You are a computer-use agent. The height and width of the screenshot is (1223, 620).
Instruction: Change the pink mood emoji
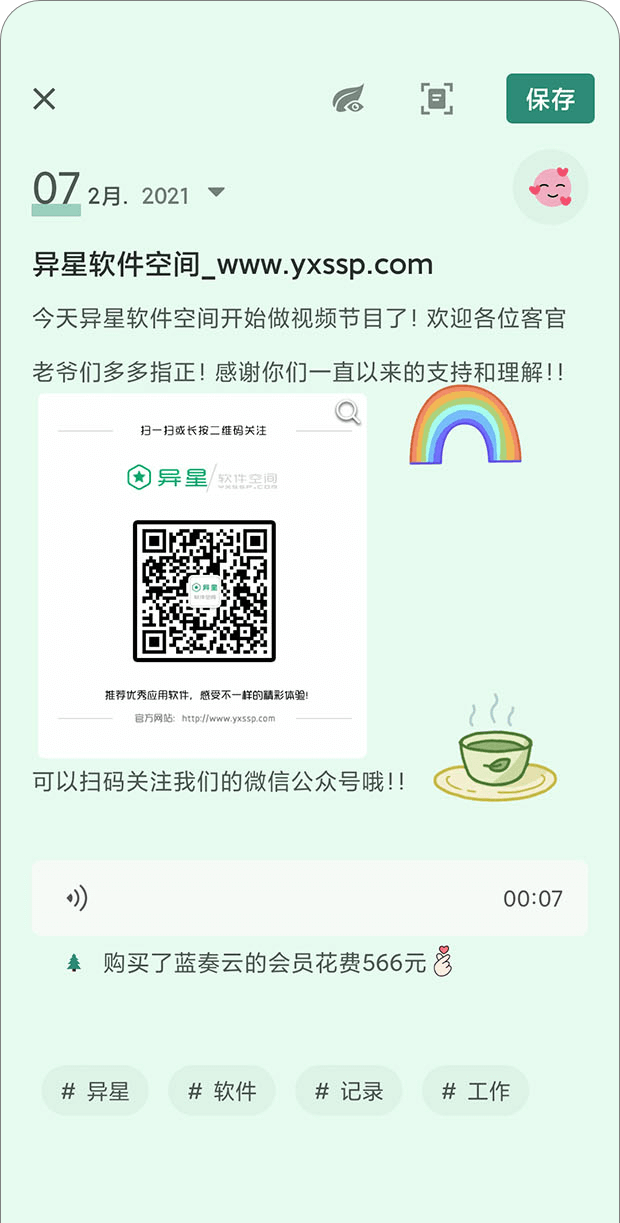tap(550, 187)
